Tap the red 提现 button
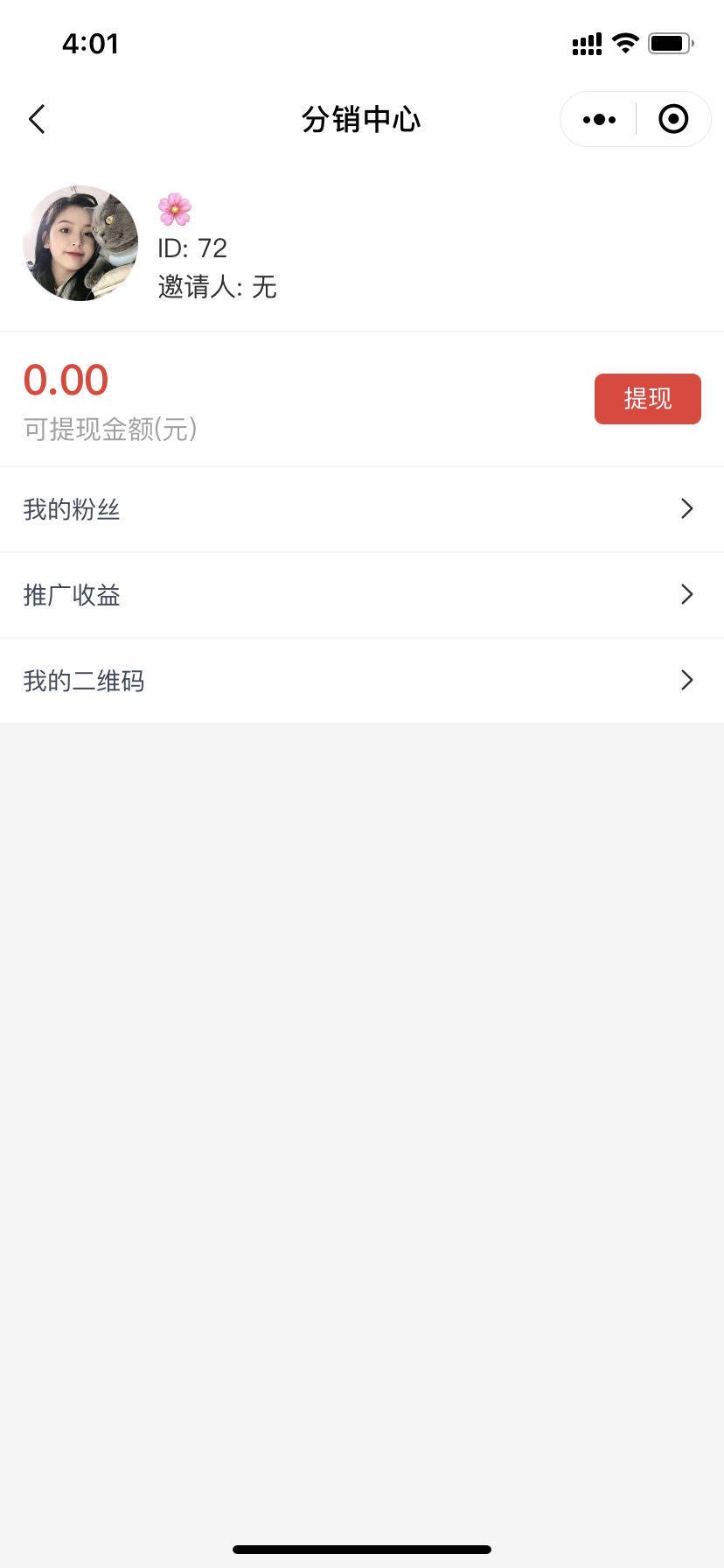724x1568 pixels. 647,399
